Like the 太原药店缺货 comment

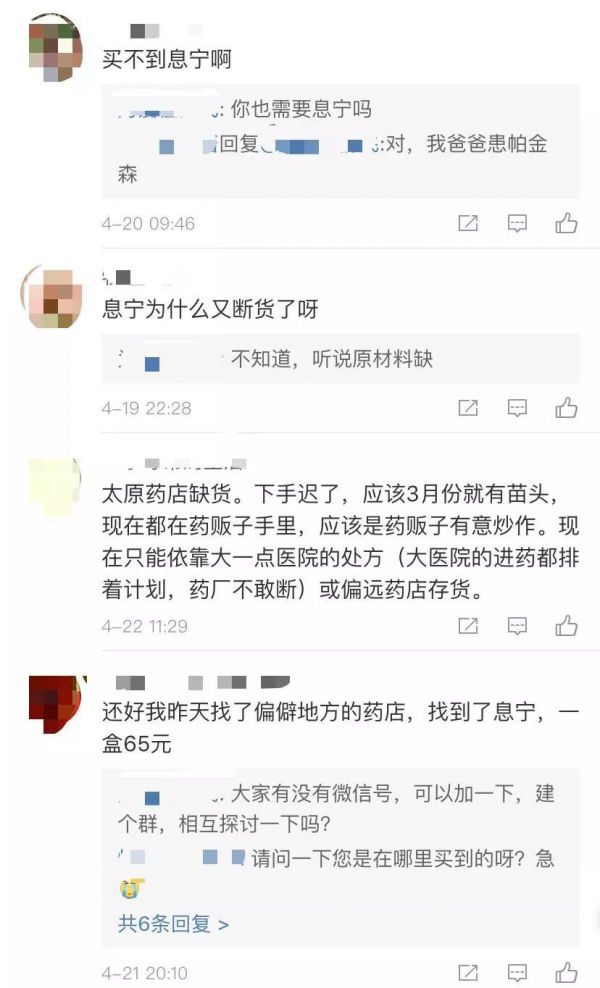(567, 626)
